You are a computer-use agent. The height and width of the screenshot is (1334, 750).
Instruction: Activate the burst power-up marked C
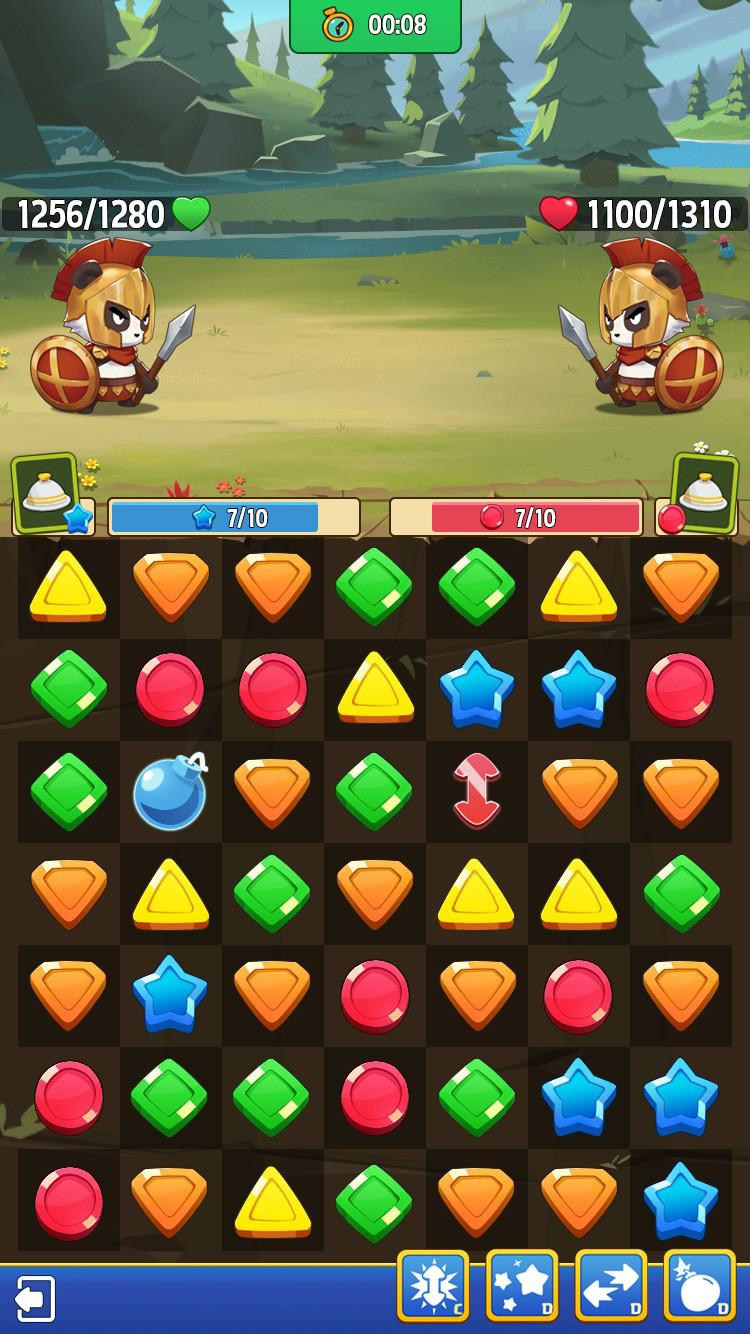pos(433,1285)
